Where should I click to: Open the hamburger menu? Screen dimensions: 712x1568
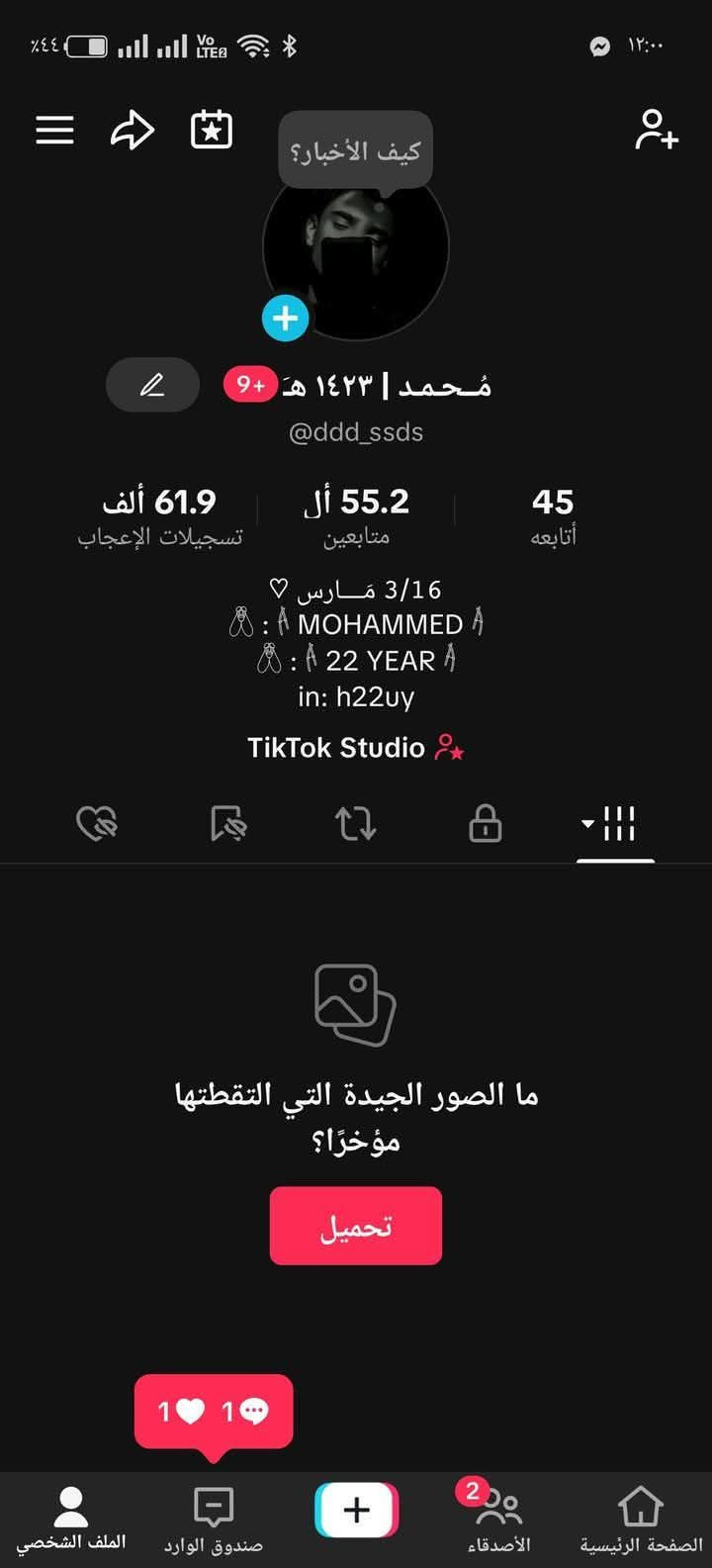pyautogui.click(x=55, y=131)
